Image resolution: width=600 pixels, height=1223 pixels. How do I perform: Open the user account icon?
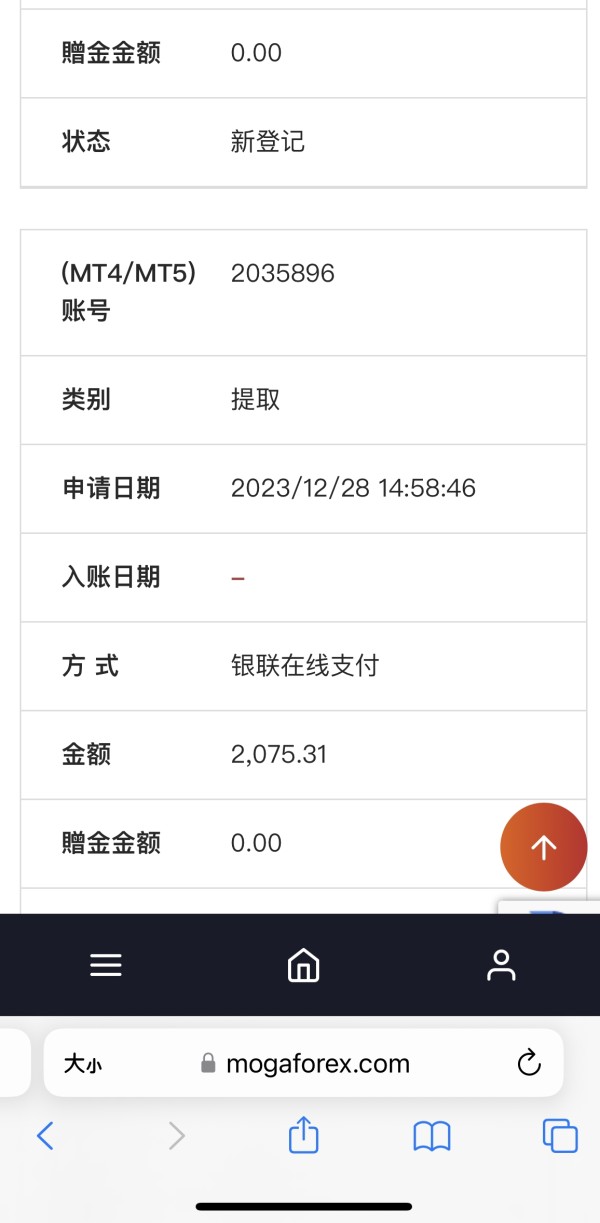coord(500,965)
